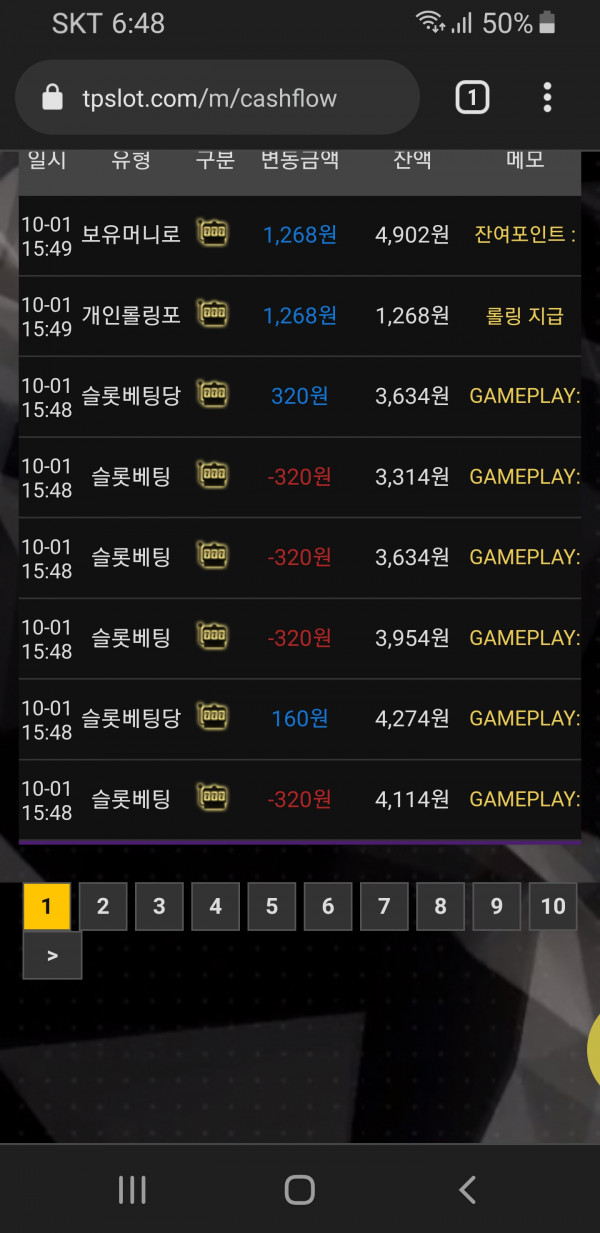The width and height of the screenshot is (600, 1233).
Task: Go to page 3 of cashflow
Action: (159, 907)
